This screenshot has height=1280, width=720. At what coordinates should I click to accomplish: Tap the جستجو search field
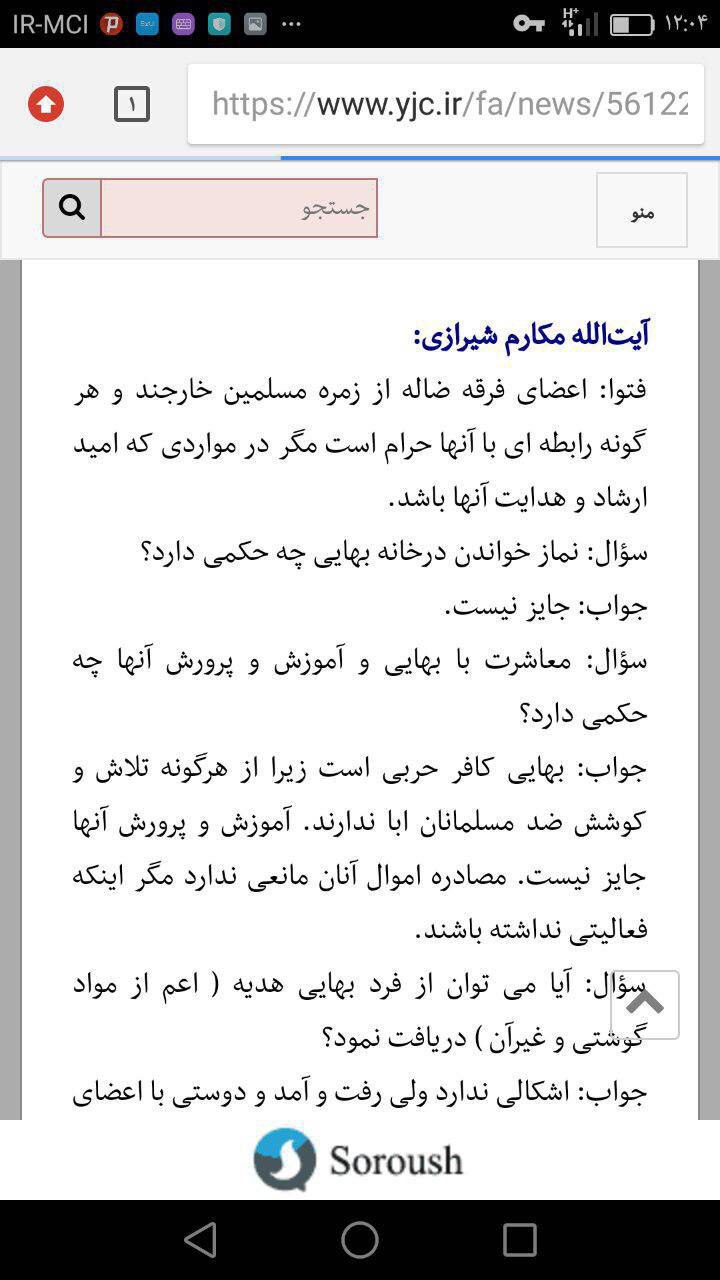(x=239, y=208)
